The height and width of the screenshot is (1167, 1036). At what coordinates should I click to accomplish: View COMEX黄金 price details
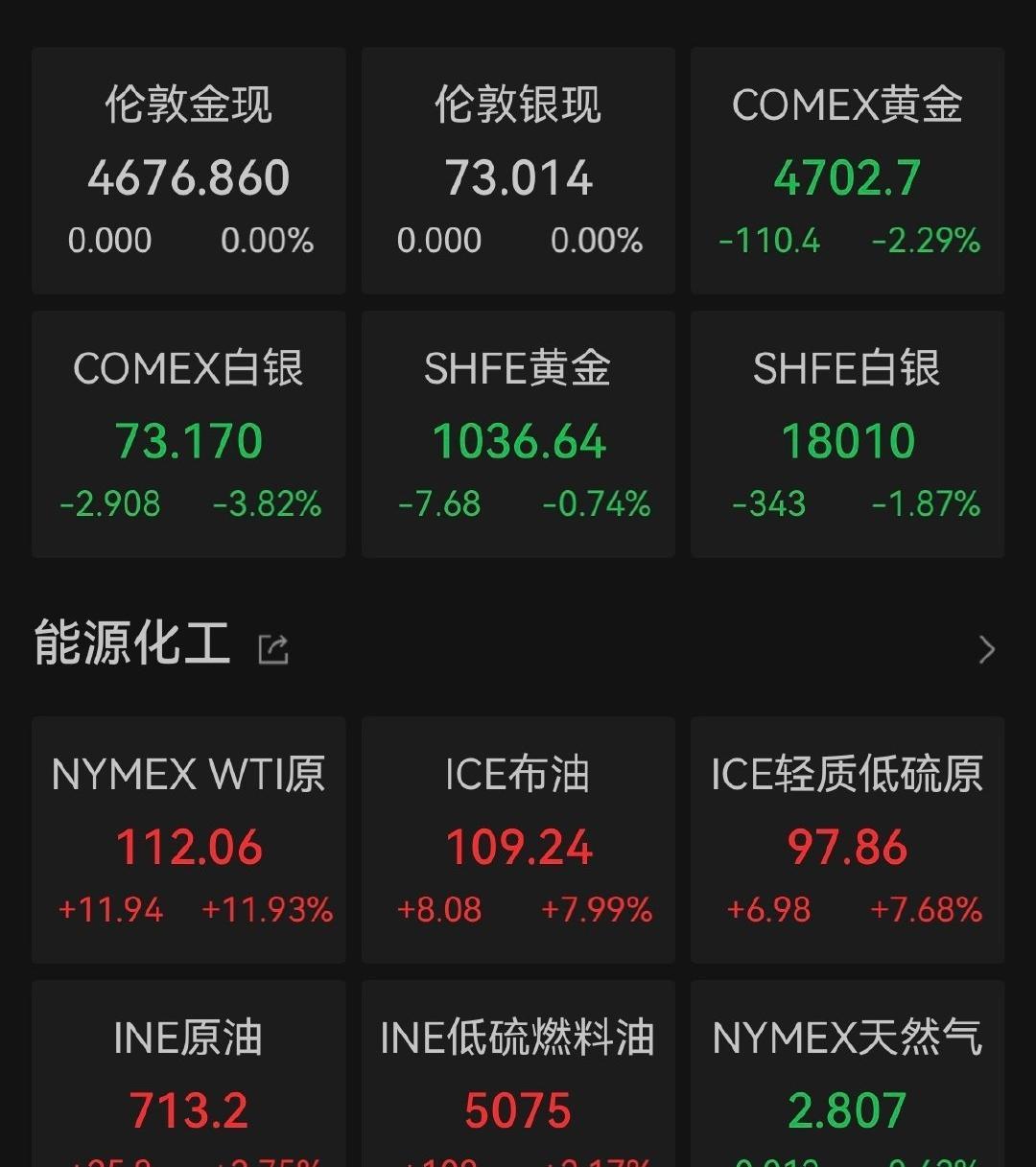(847, 171)
